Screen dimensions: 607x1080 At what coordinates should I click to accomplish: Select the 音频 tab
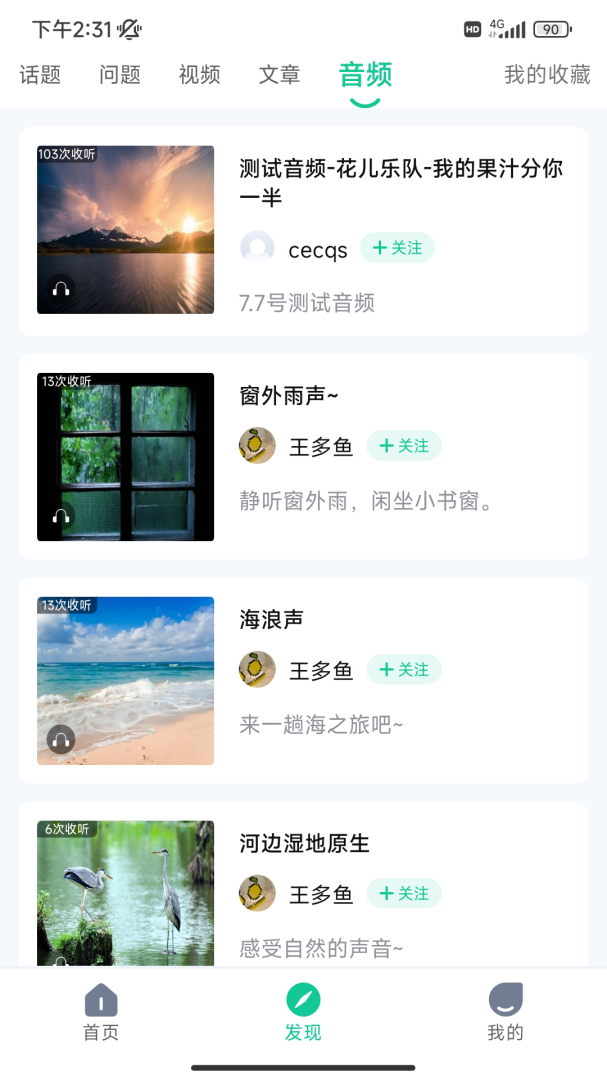tap(365, 75)
